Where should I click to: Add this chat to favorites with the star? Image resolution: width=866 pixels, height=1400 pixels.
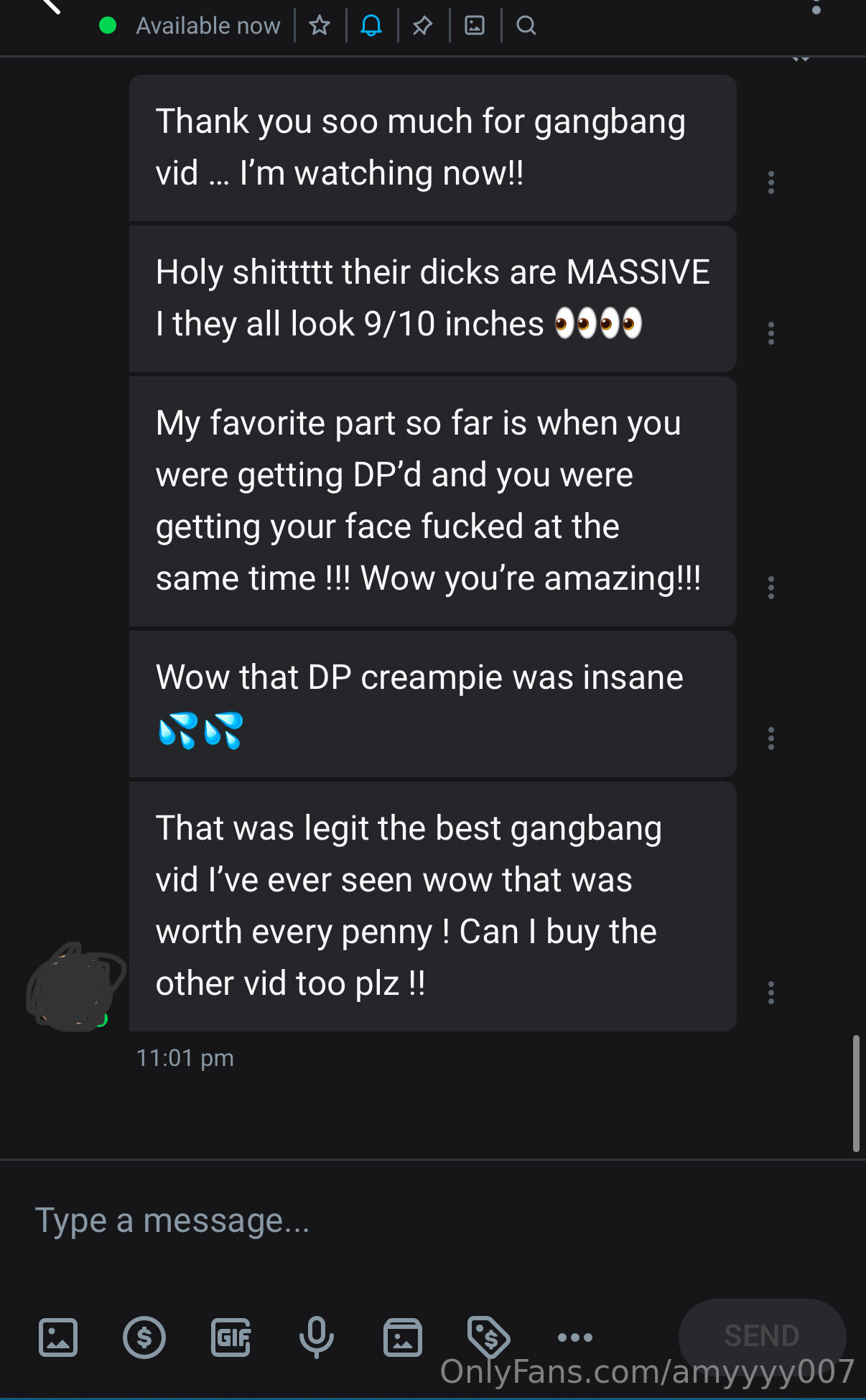pyautogui.click(x=320, y=26)
